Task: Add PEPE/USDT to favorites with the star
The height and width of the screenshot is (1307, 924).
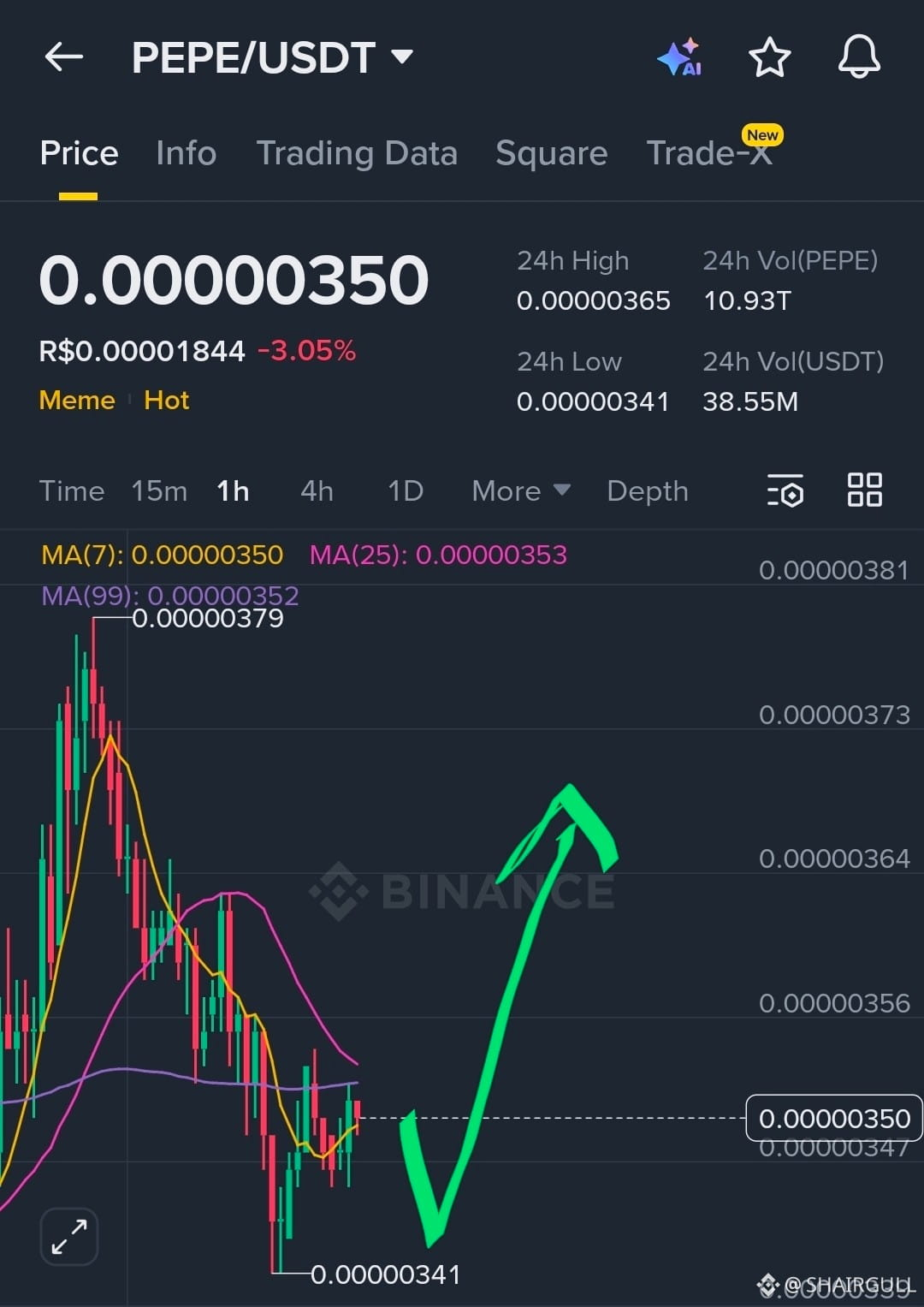Action: pos(769,58)
